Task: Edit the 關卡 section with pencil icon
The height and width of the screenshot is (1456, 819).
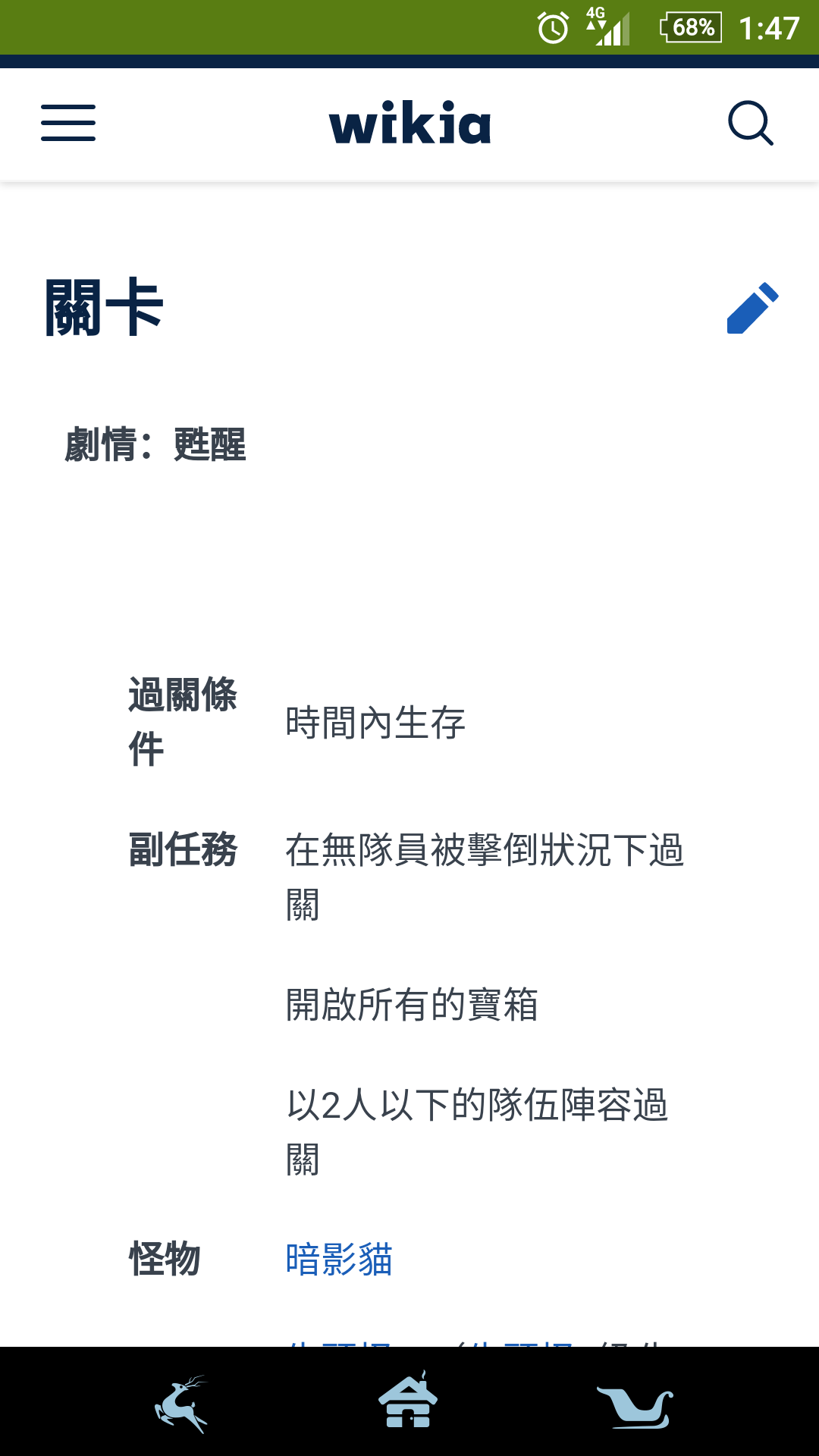Action: [752, 308]
